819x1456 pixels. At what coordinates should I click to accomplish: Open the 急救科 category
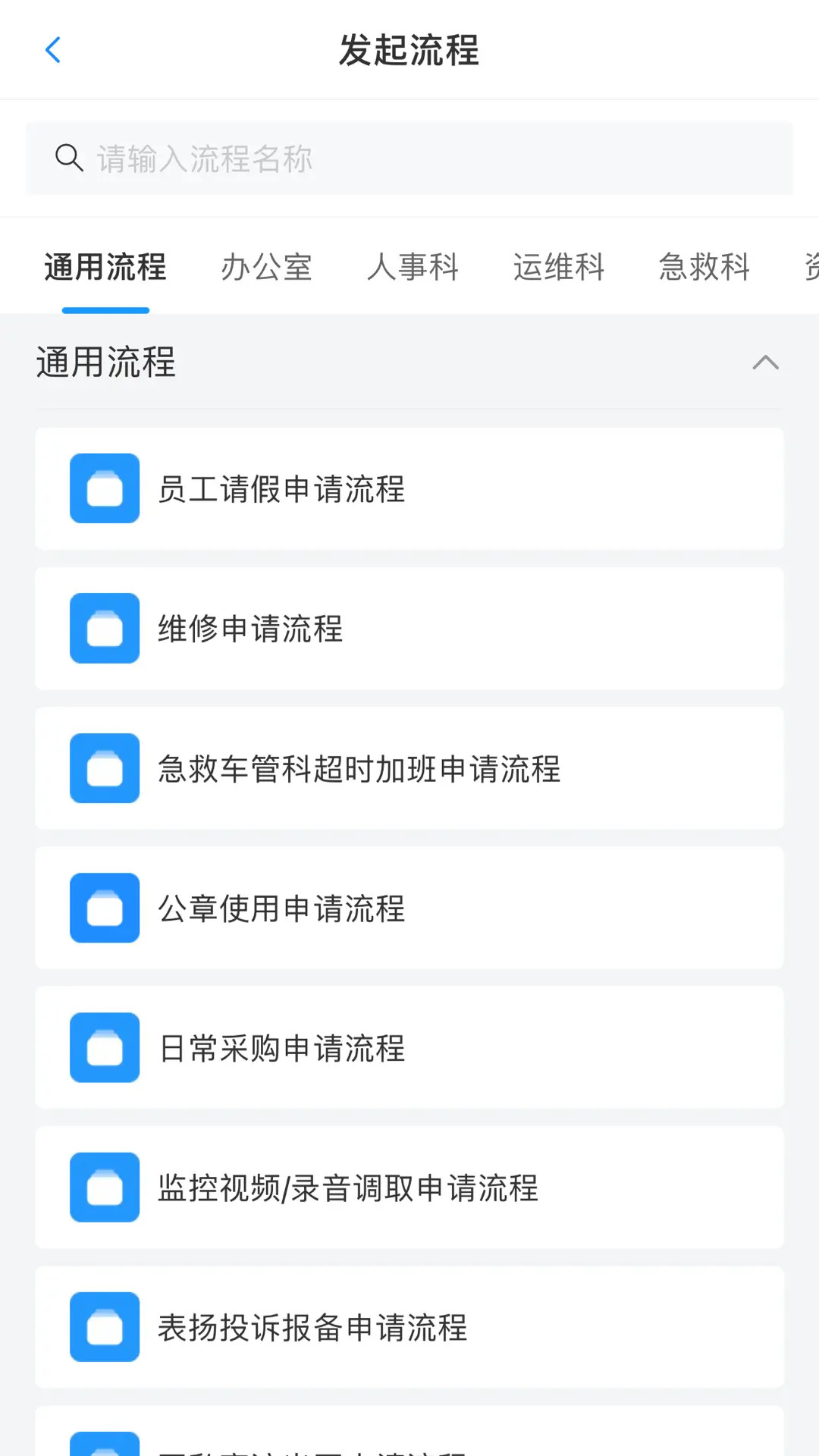coord(704,268)
